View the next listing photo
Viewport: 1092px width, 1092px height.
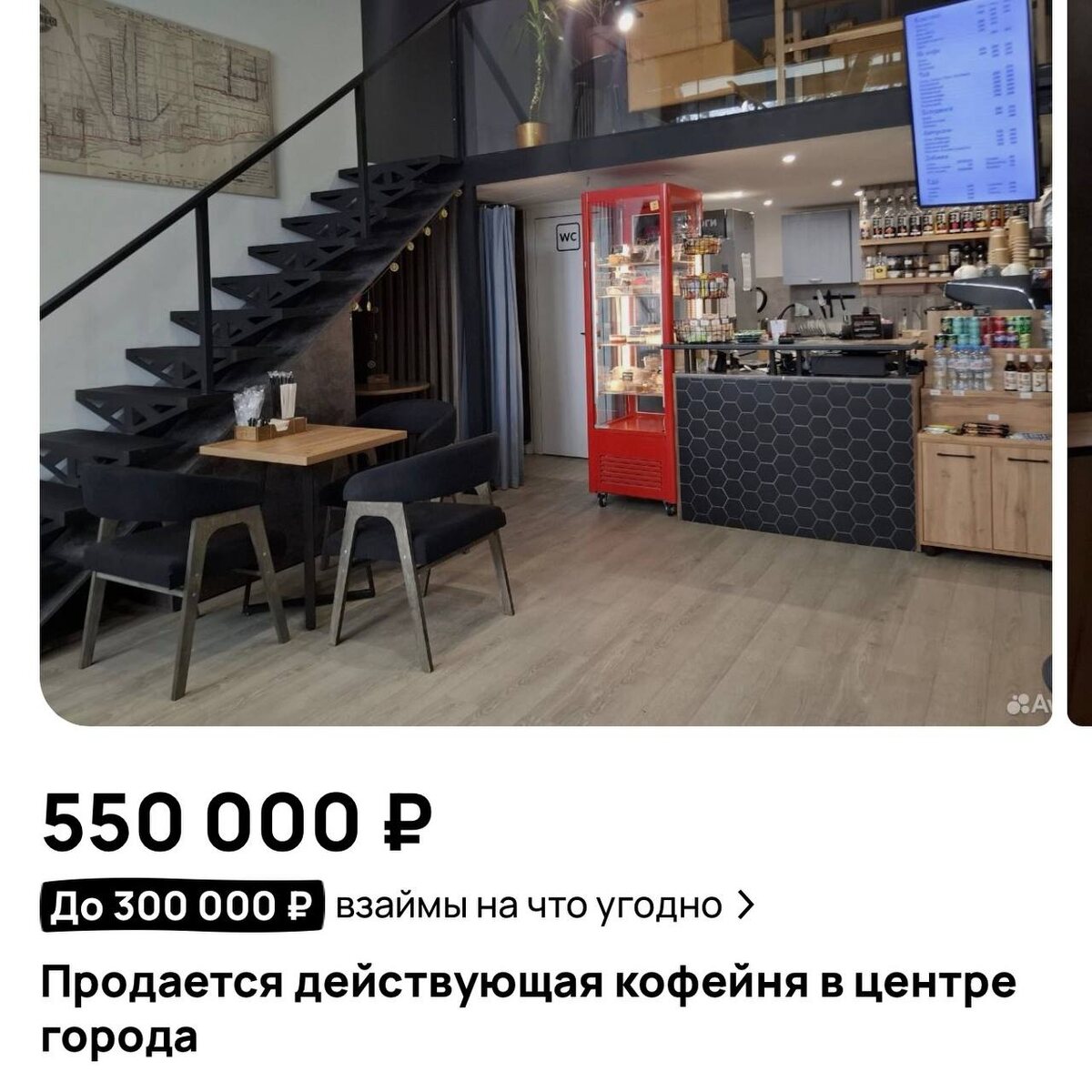tap(1079, 362)
